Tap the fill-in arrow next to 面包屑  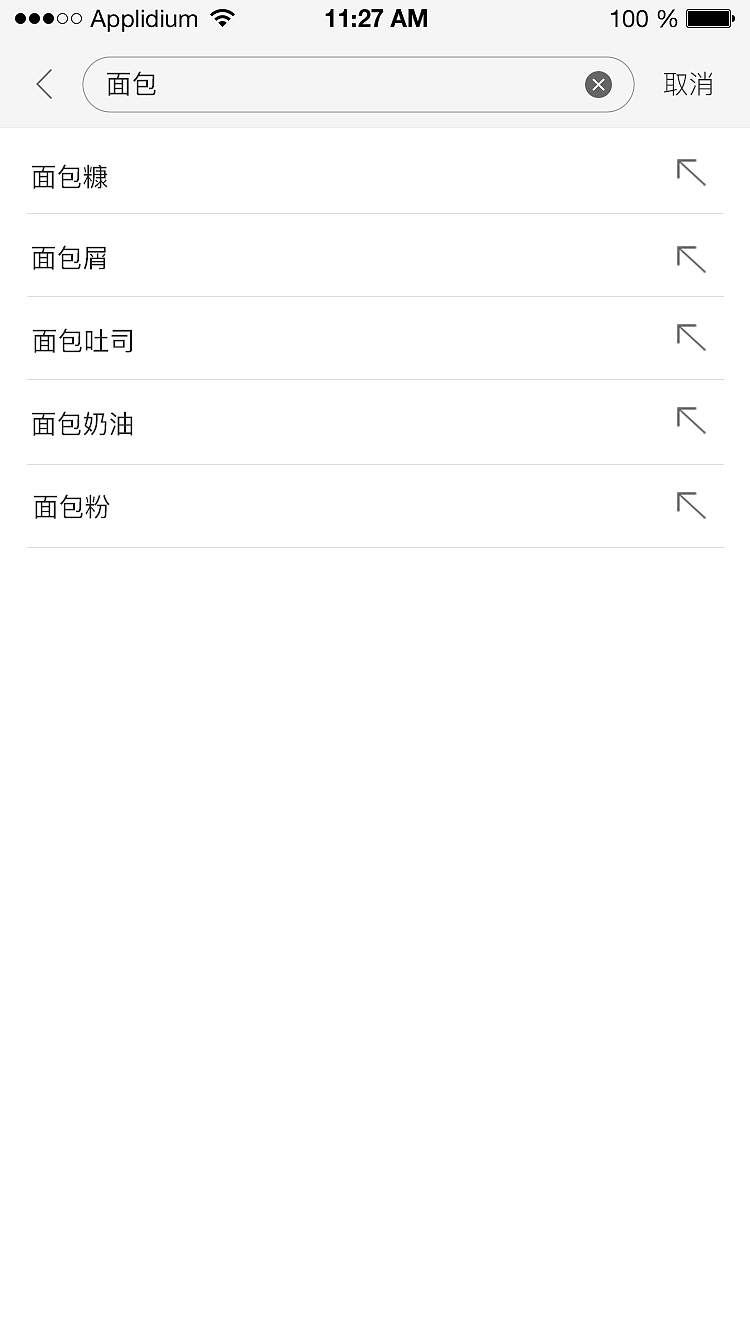tap(691, 257)
